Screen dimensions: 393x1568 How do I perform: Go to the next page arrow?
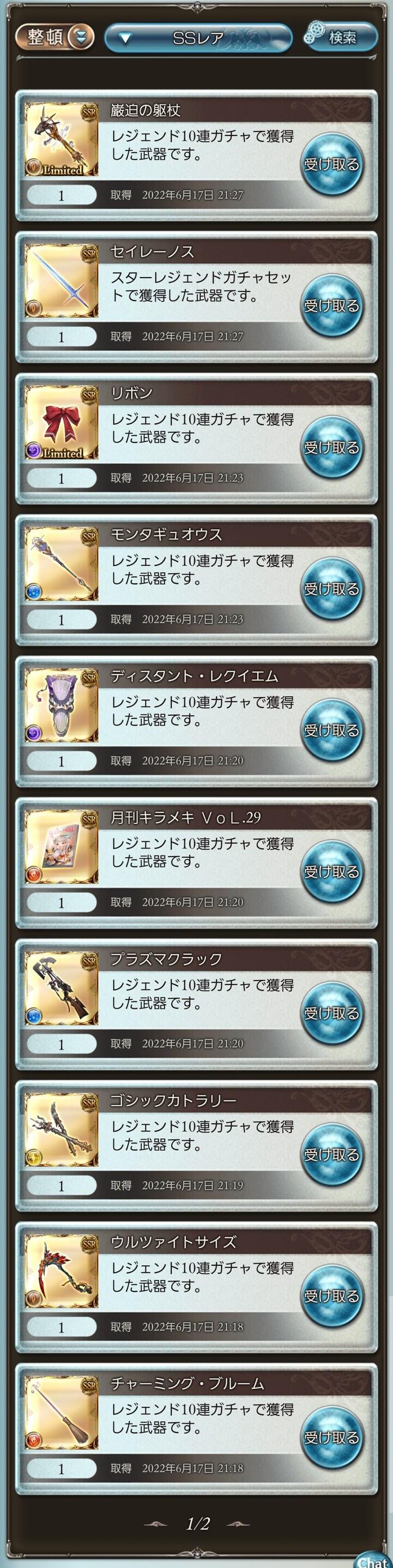[x=238, y=1524]
